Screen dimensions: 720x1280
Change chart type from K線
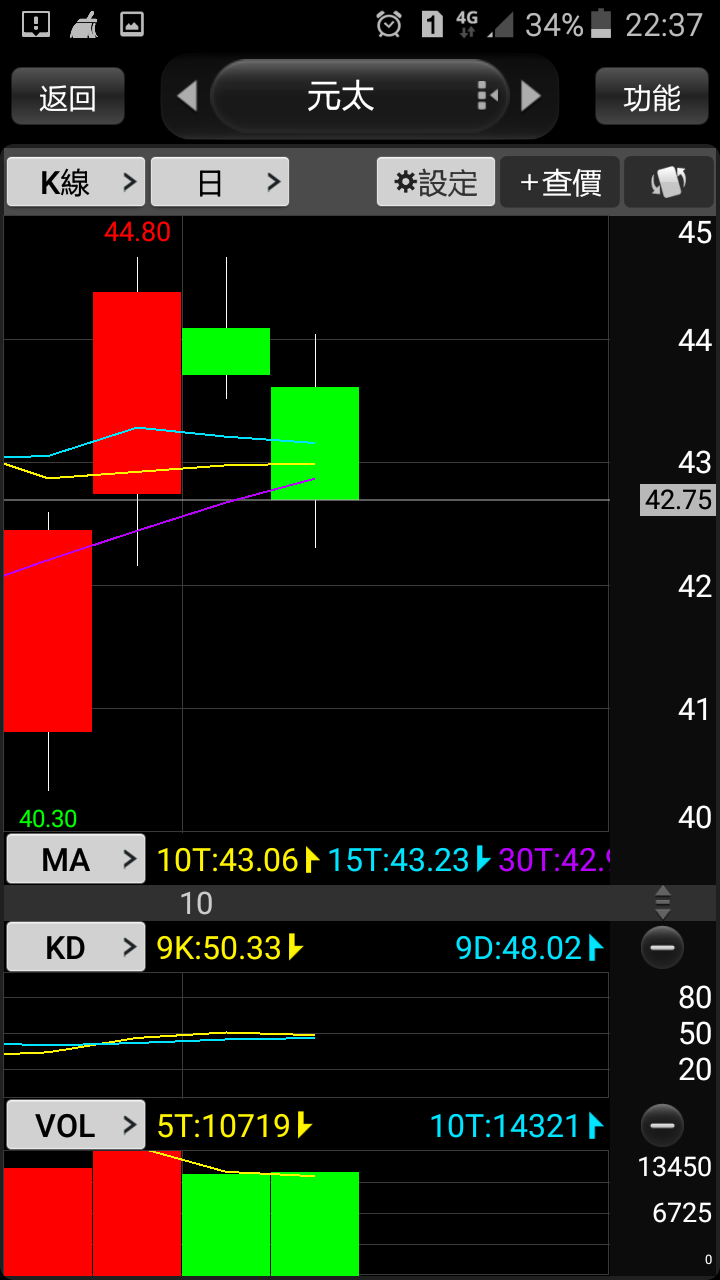tap(76, 182)
